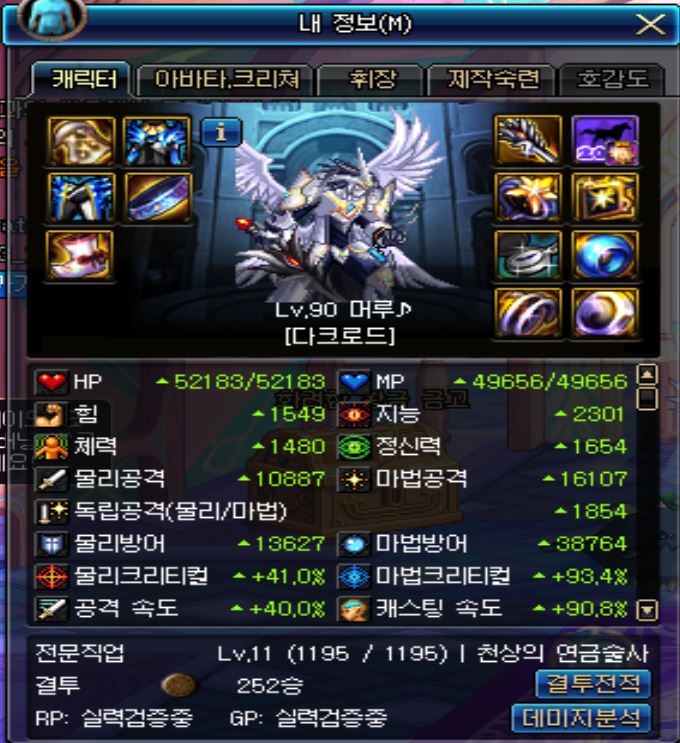Inspect the boots equipment slot

(80, 254)
